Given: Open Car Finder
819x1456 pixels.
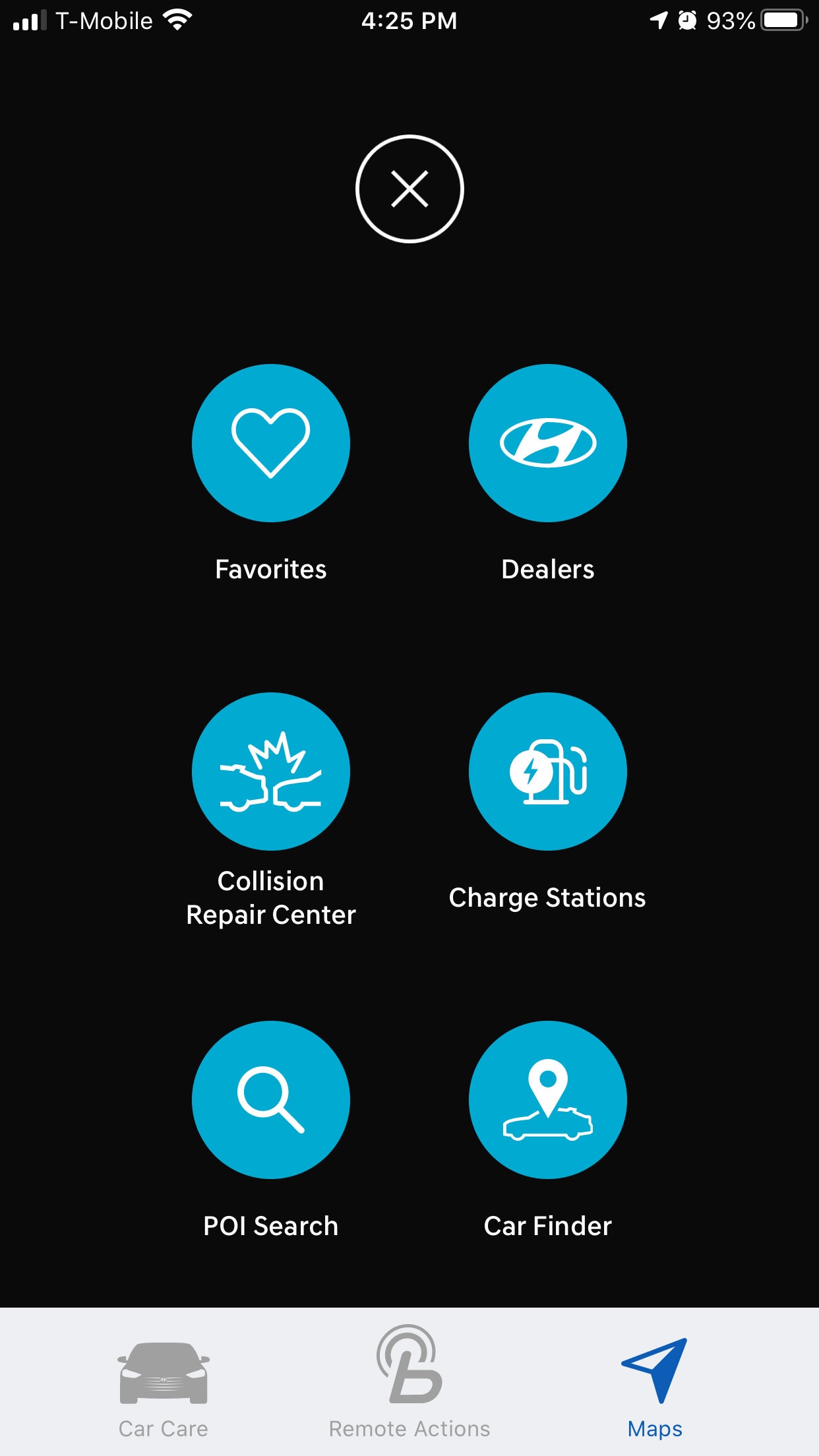Looking at the screenshot, I should (547, 1100).
